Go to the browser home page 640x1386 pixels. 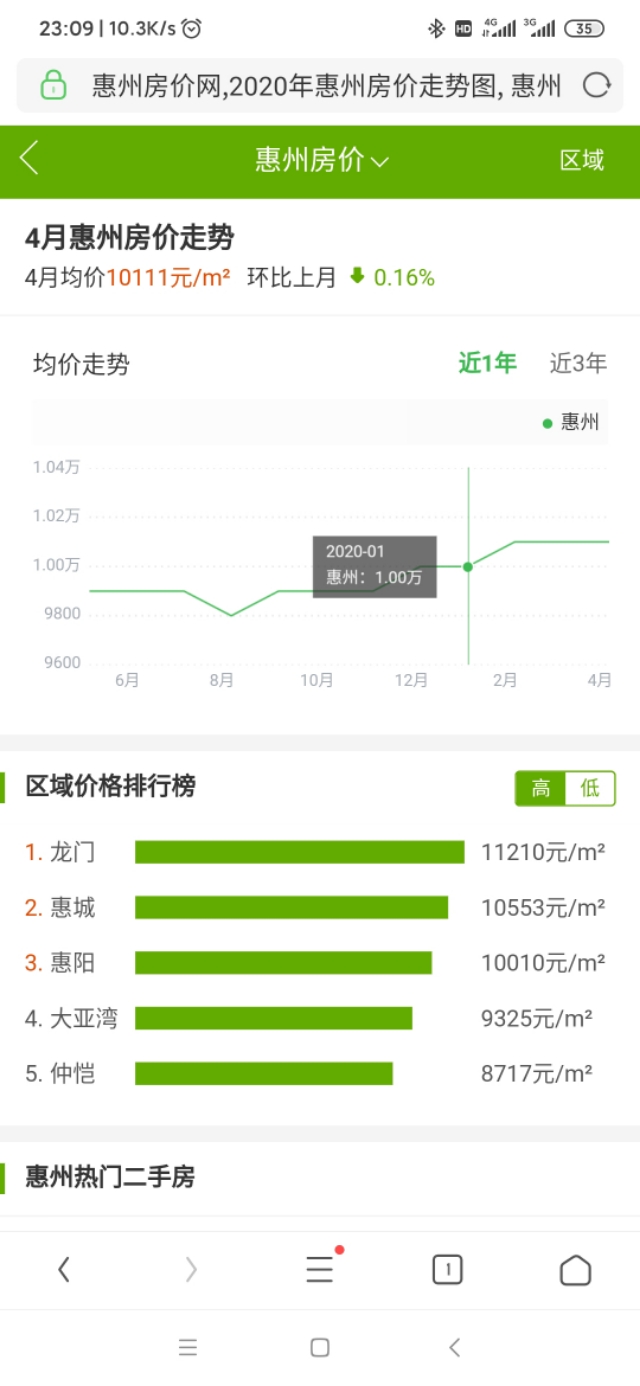click(x=575, y=1269)
